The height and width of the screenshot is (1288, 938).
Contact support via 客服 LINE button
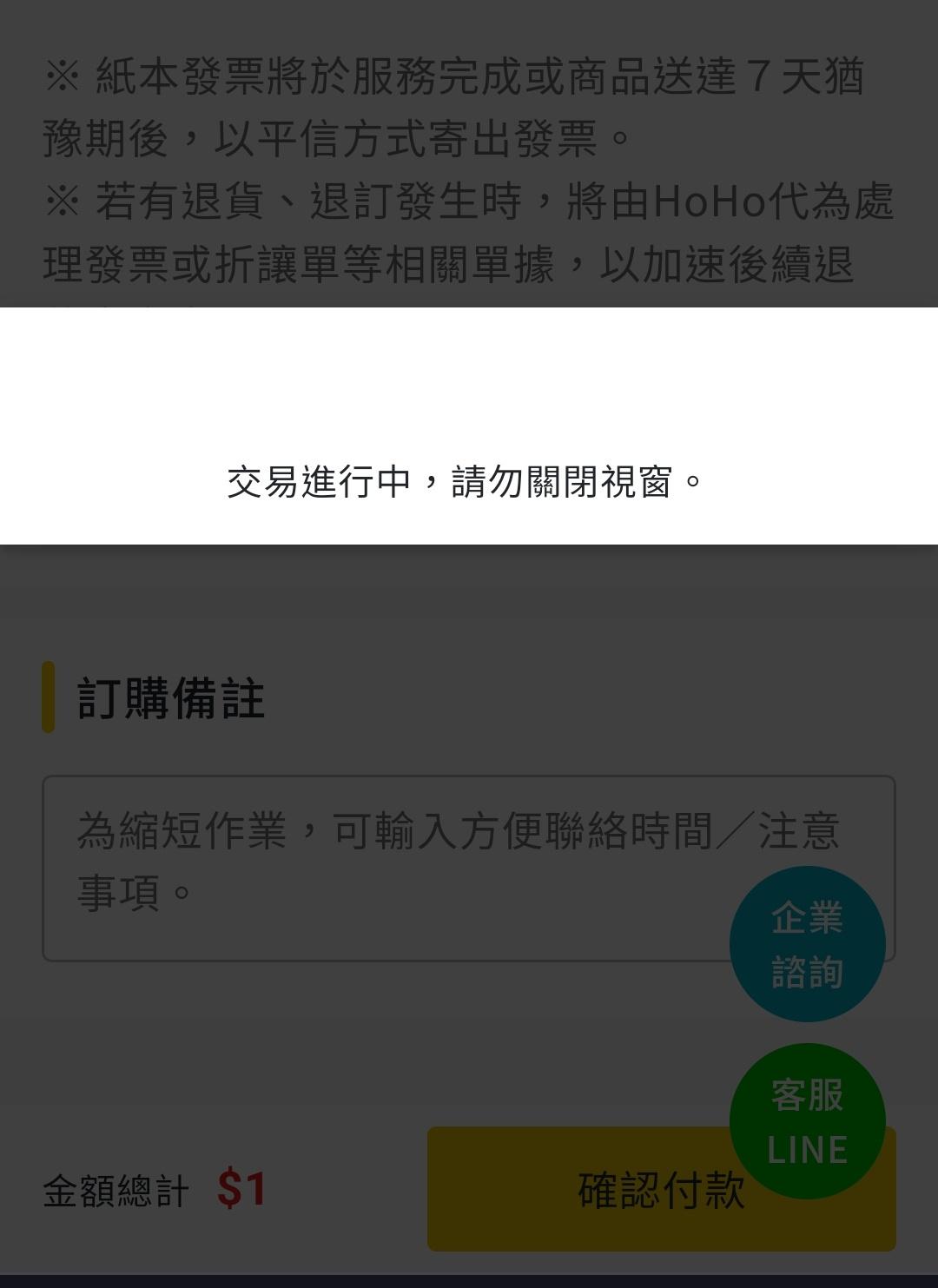click(x=807, y=1121)
